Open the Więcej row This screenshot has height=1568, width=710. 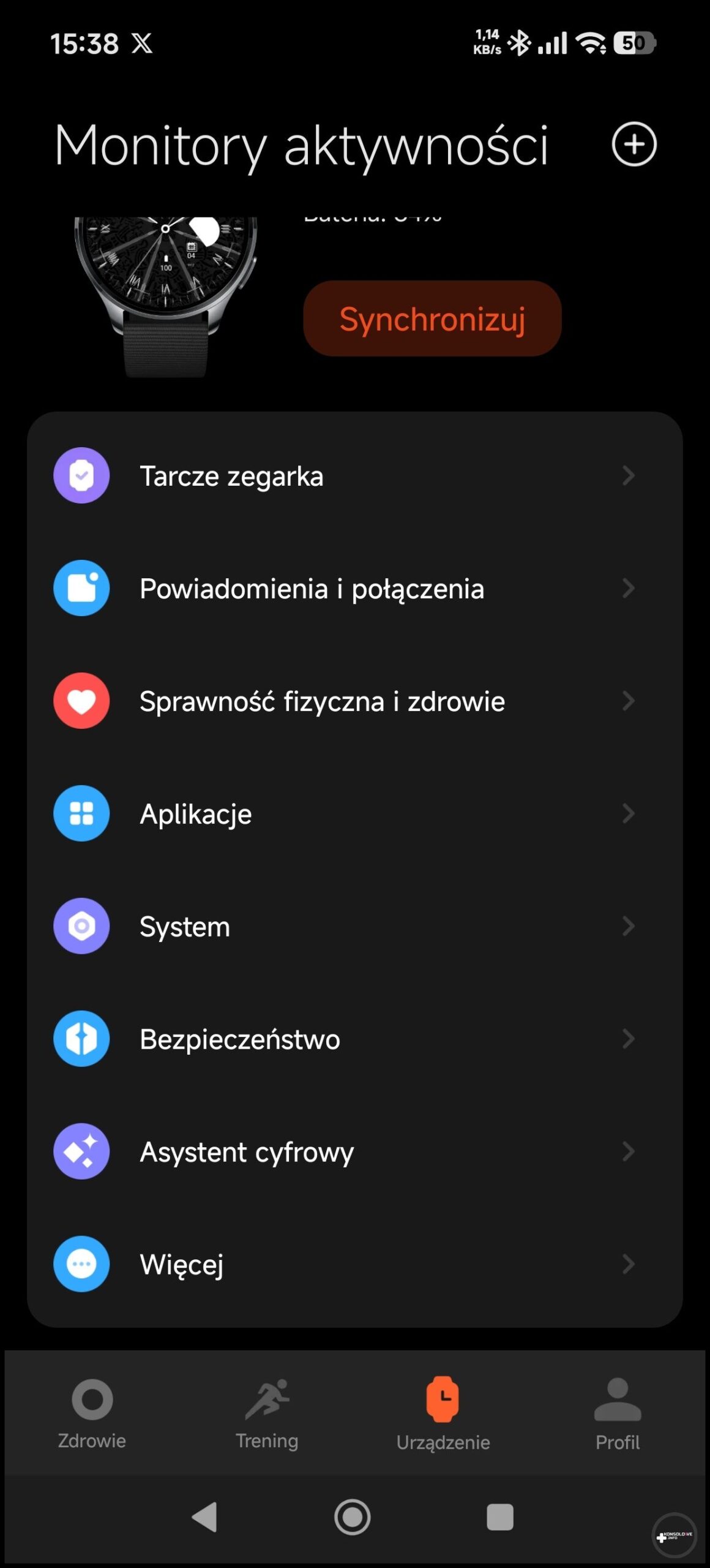coord(355,1265)
